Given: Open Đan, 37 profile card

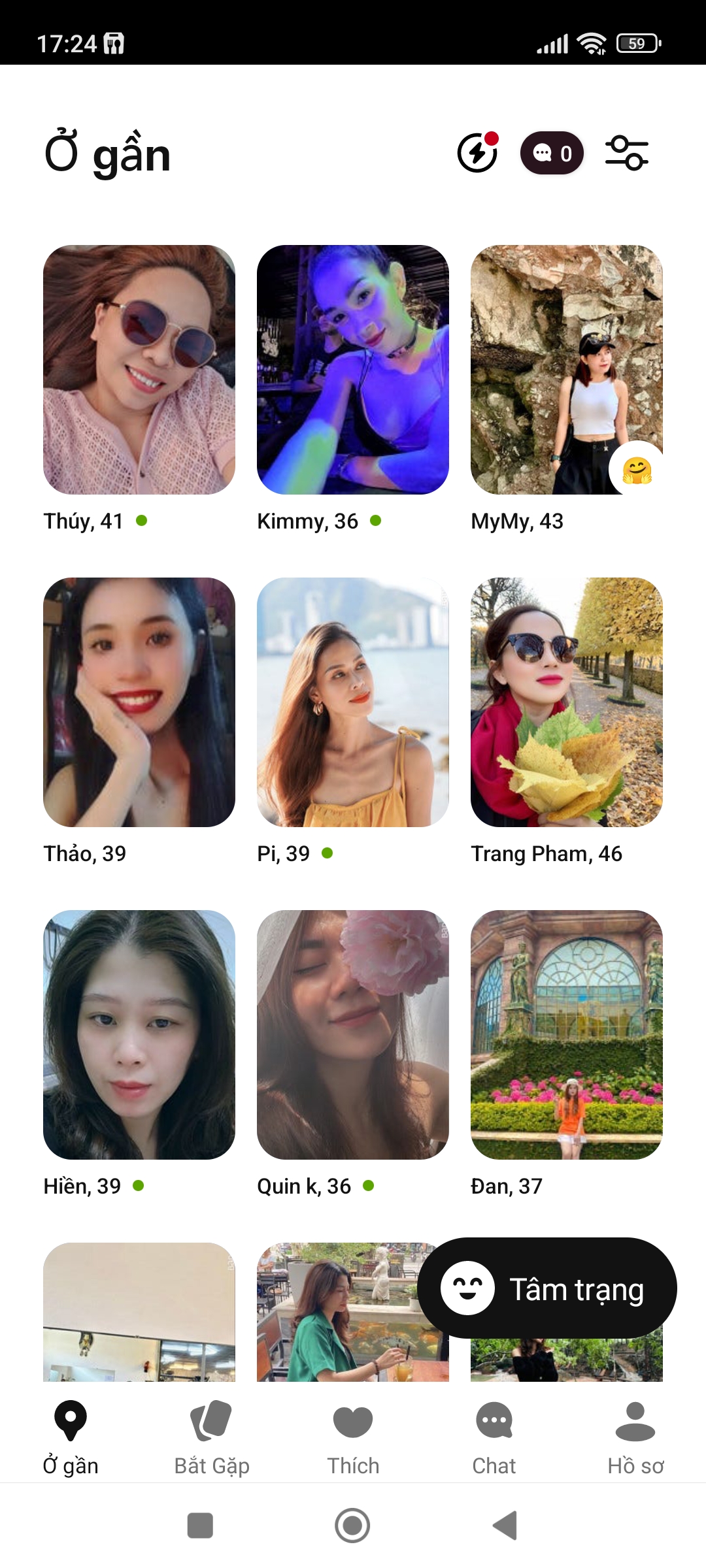Looking at the screenshot, I should [566, 1035].
